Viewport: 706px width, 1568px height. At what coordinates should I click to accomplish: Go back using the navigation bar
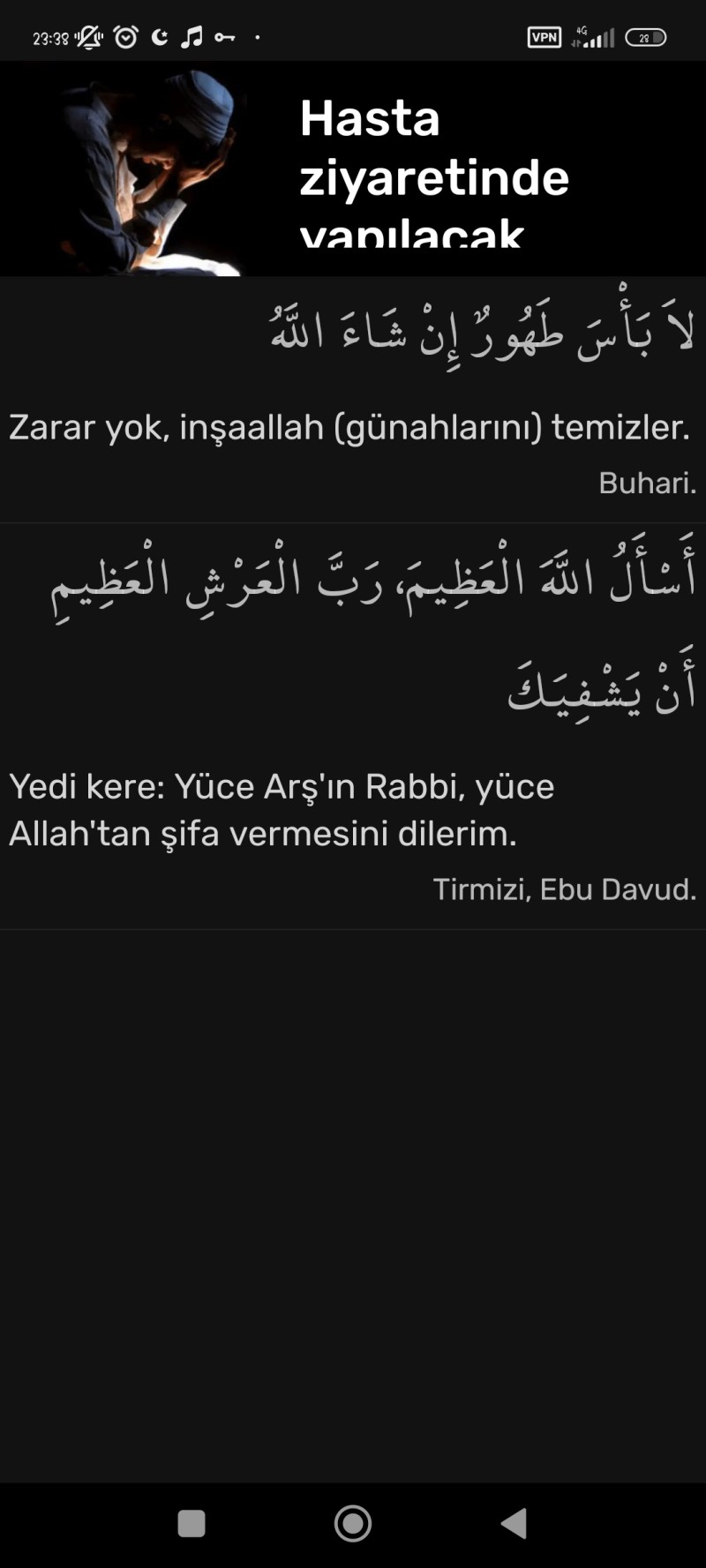[x=514, y=1523]
